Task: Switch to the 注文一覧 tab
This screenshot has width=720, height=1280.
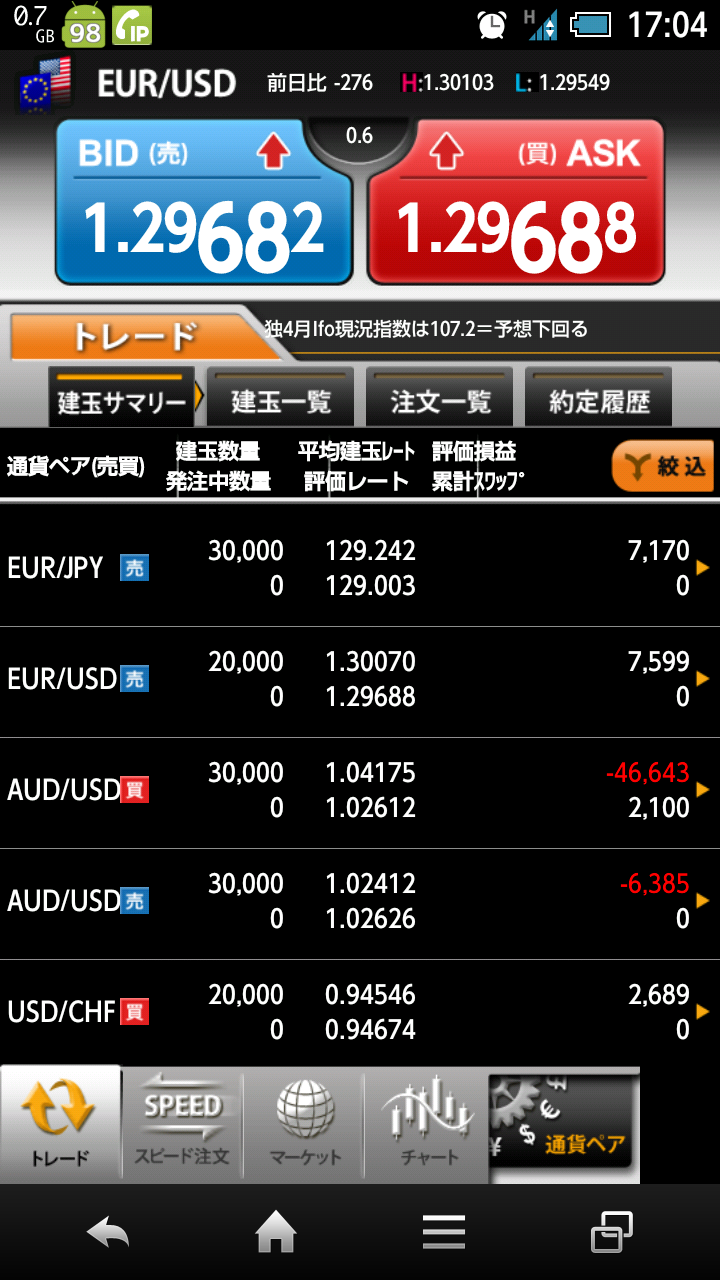Action: (x=440, y=400)
